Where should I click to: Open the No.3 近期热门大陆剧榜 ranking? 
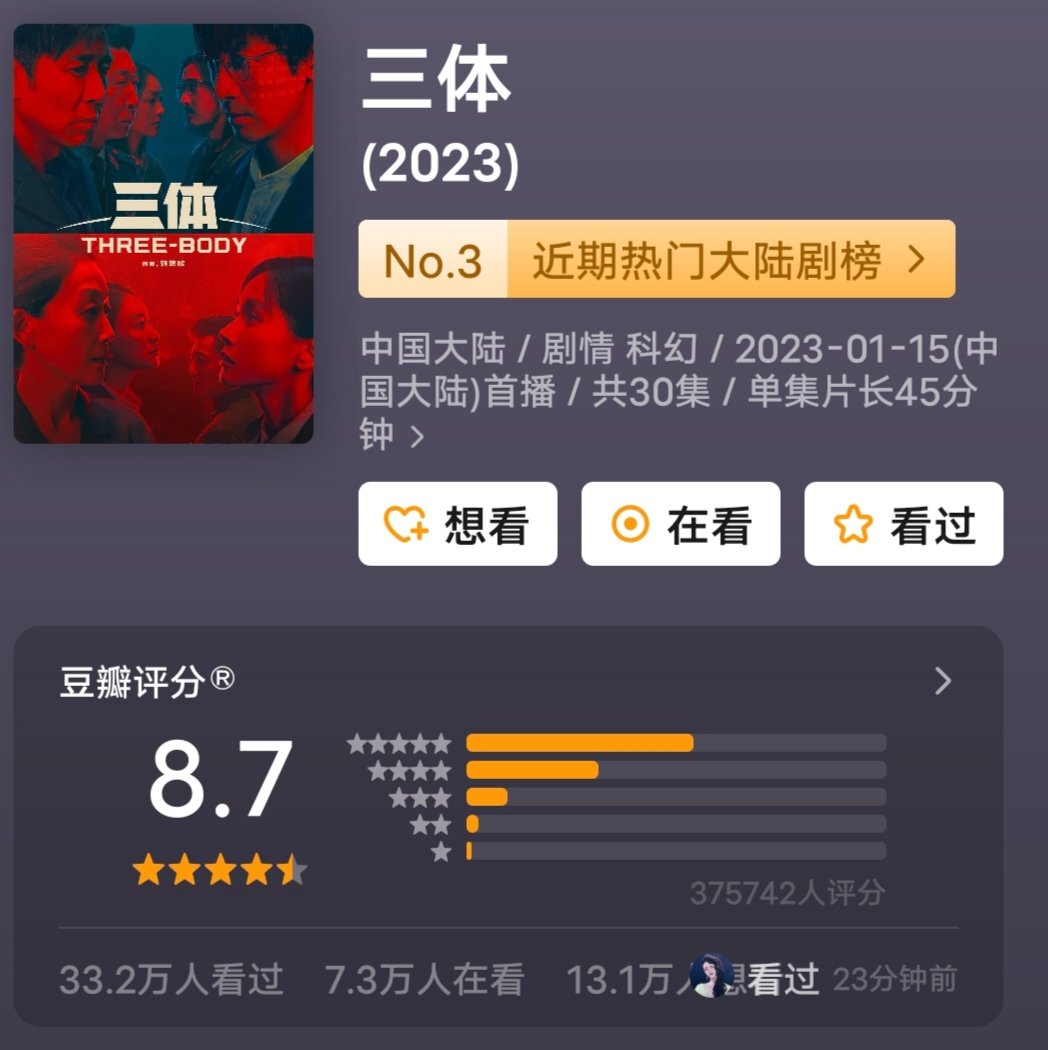pyautogui.click(x=656, y=260)
